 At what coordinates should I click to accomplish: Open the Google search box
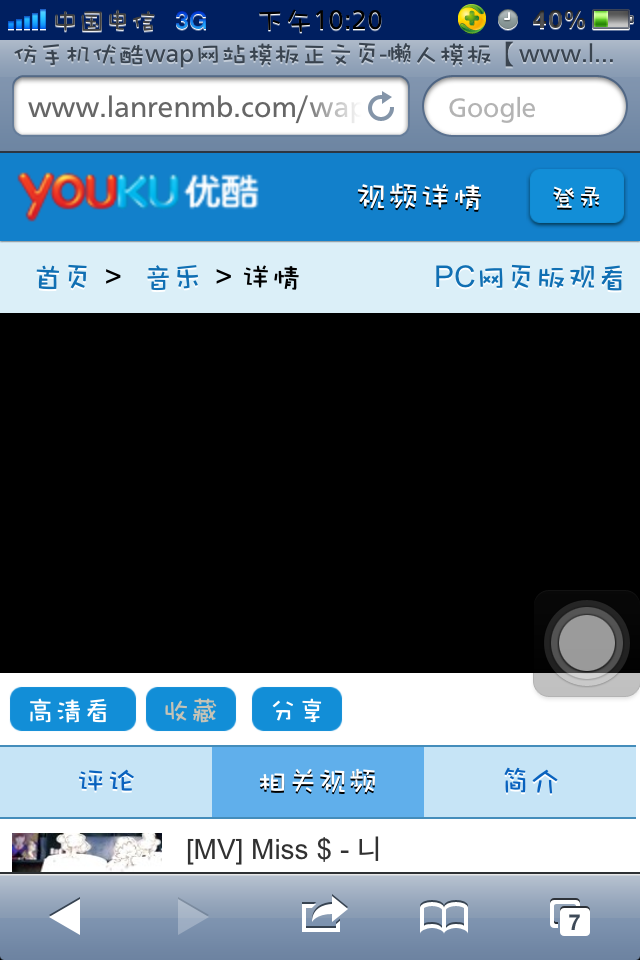pyautogui.click(x=524, y=107)
